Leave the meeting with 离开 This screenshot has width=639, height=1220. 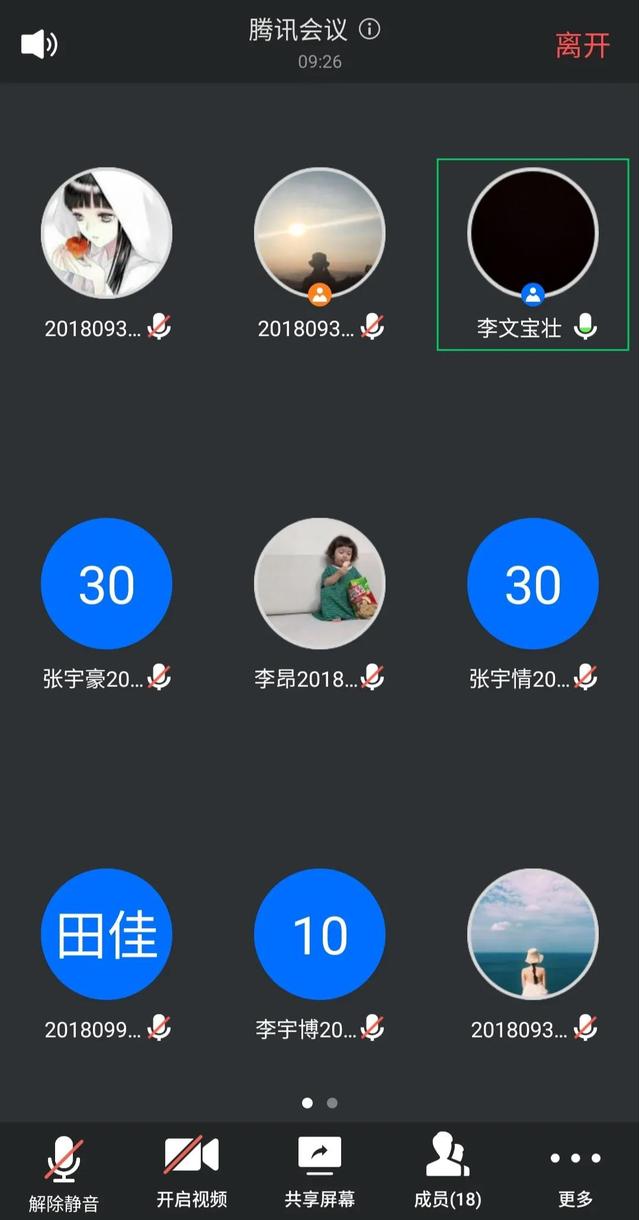coord(583,45)
